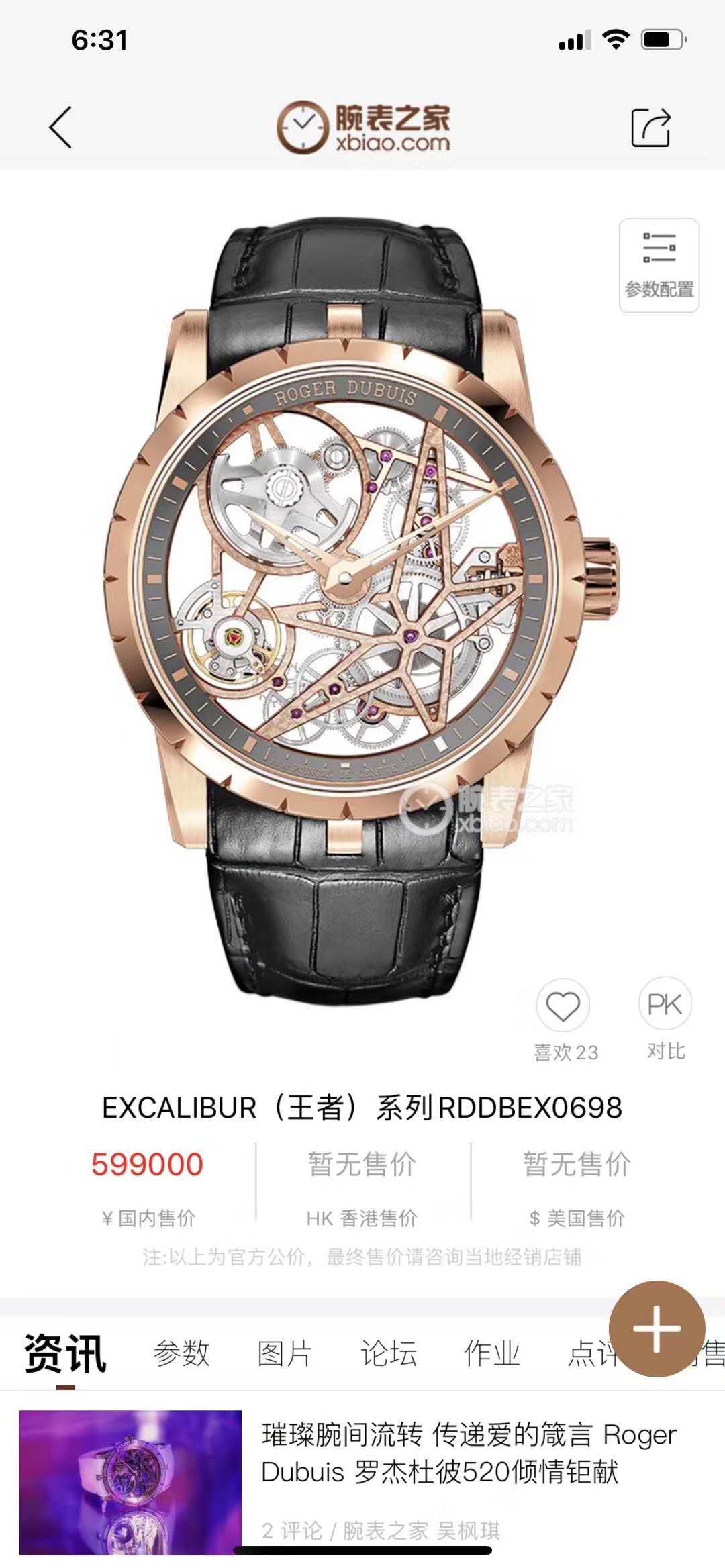Open 参数配置 parameter configuration
Viewport: 725px width, 1568px height.
(659, 266)
